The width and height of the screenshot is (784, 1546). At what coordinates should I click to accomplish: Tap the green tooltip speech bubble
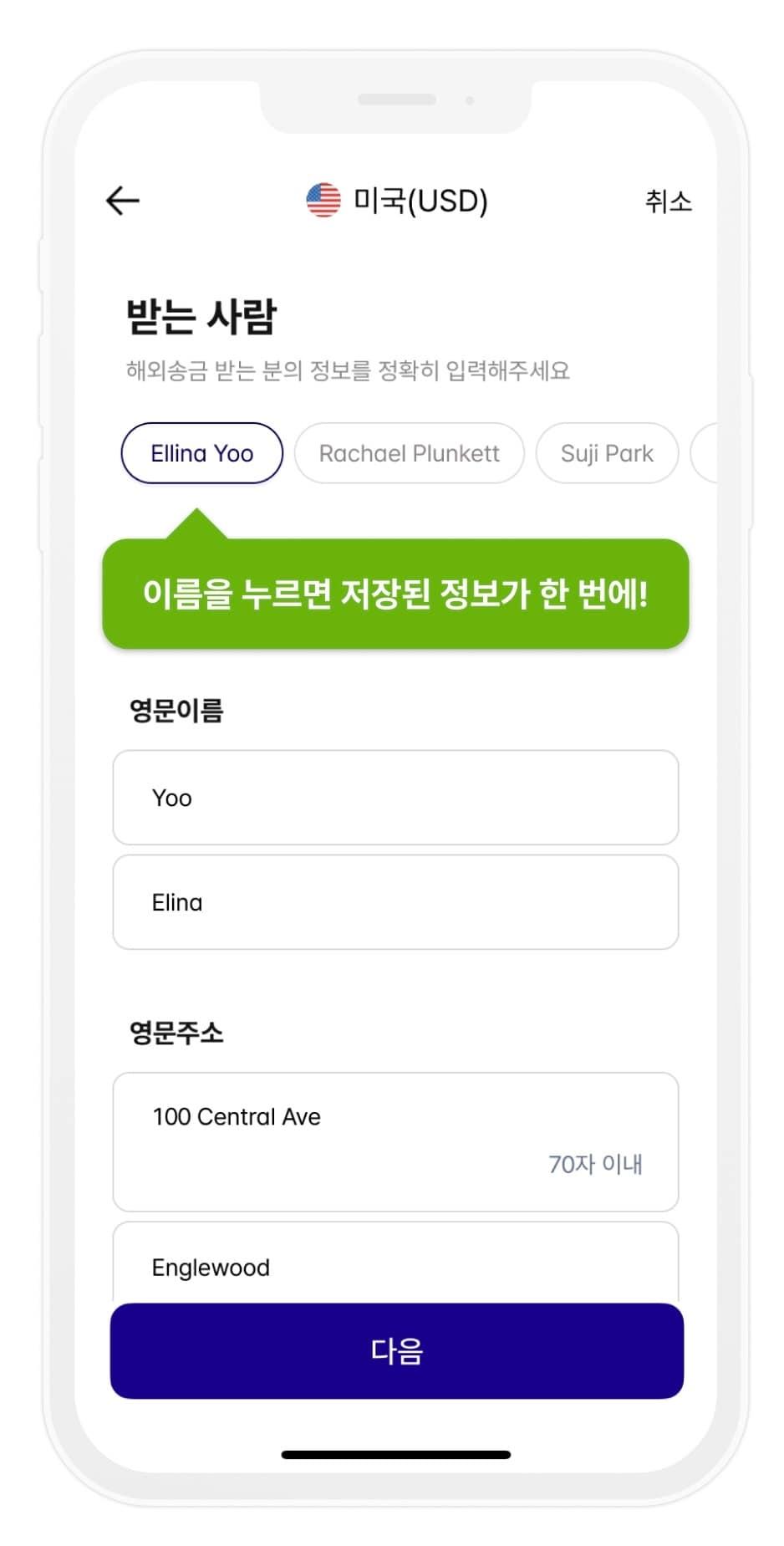395,594
